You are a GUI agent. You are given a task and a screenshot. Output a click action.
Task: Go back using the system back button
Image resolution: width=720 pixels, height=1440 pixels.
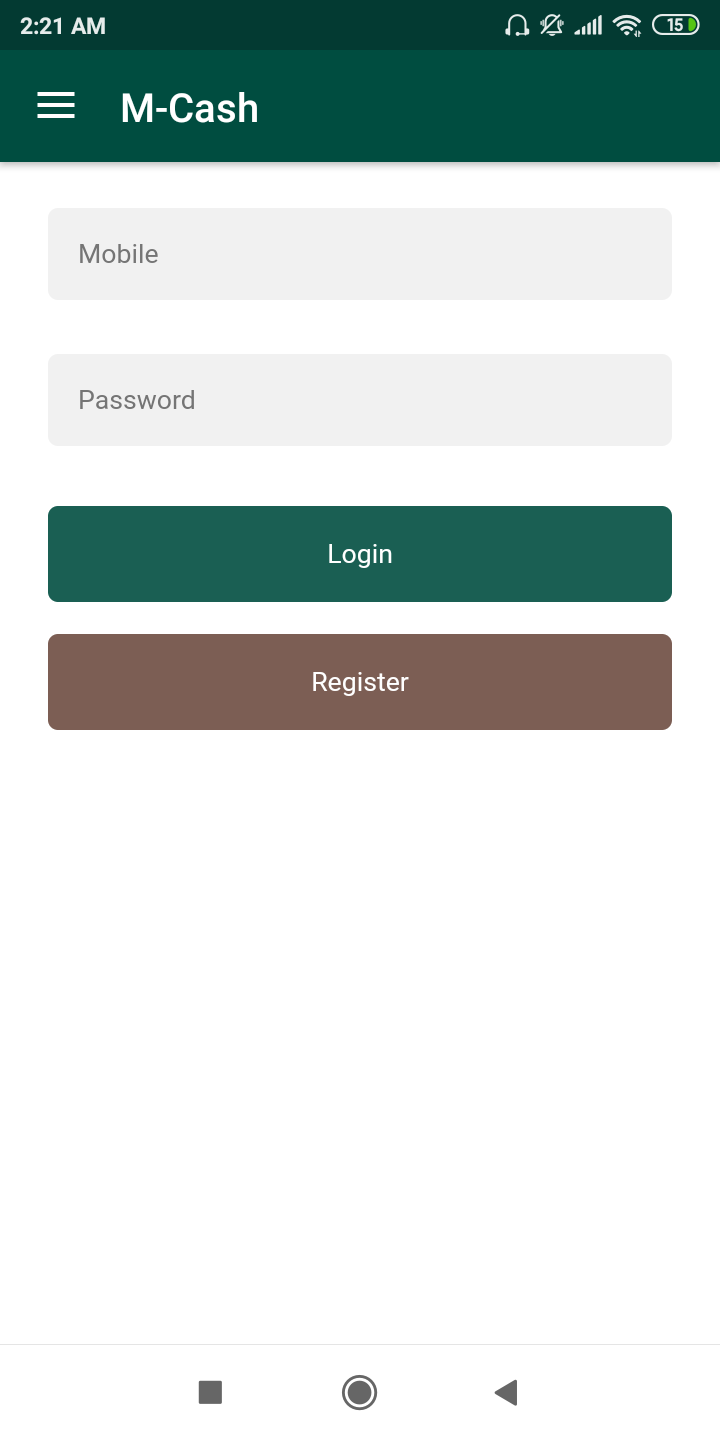coord(506,1392)
